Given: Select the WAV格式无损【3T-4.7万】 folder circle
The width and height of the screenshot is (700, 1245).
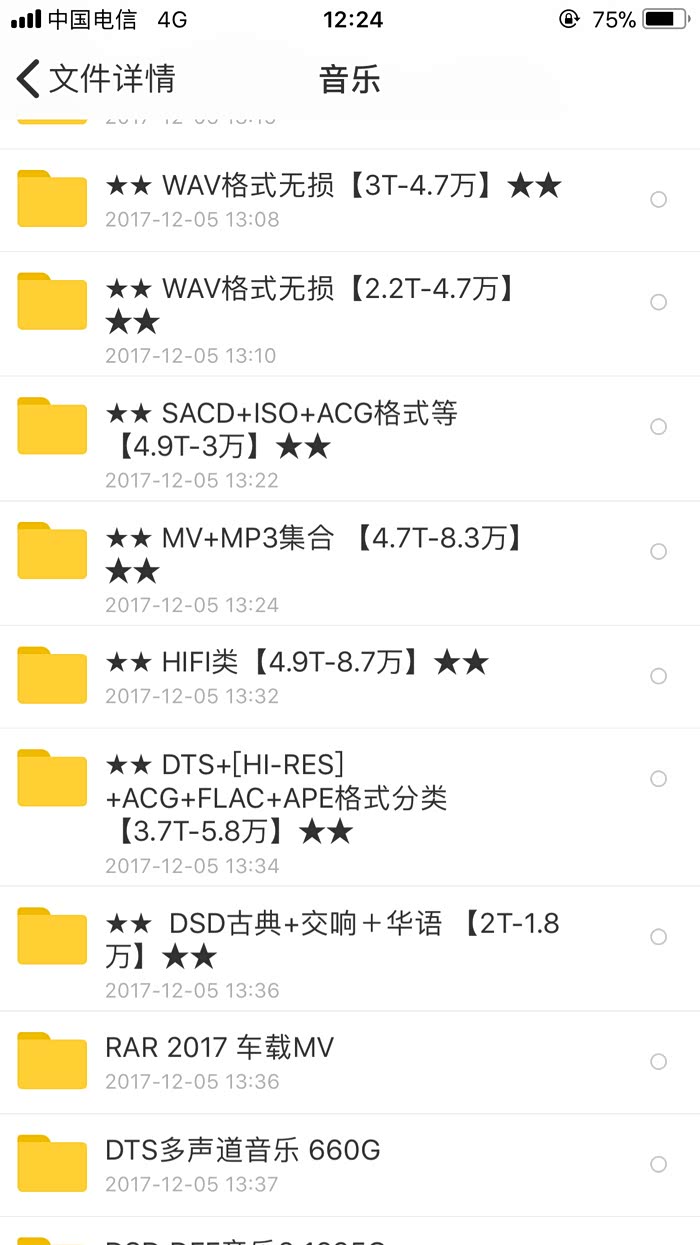Looking at the screenshot, I should click(658, 200).
